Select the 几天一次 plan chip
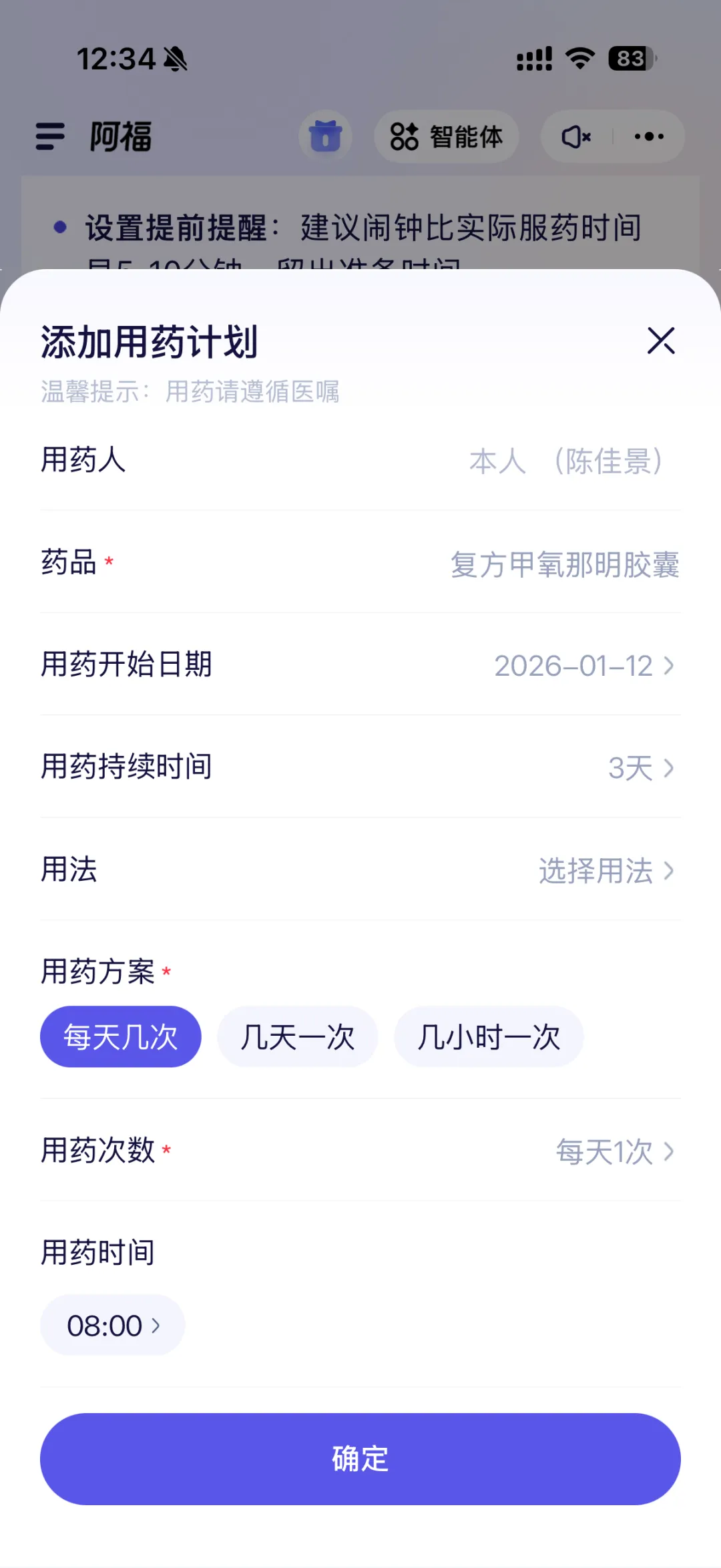 point(298,1037)
